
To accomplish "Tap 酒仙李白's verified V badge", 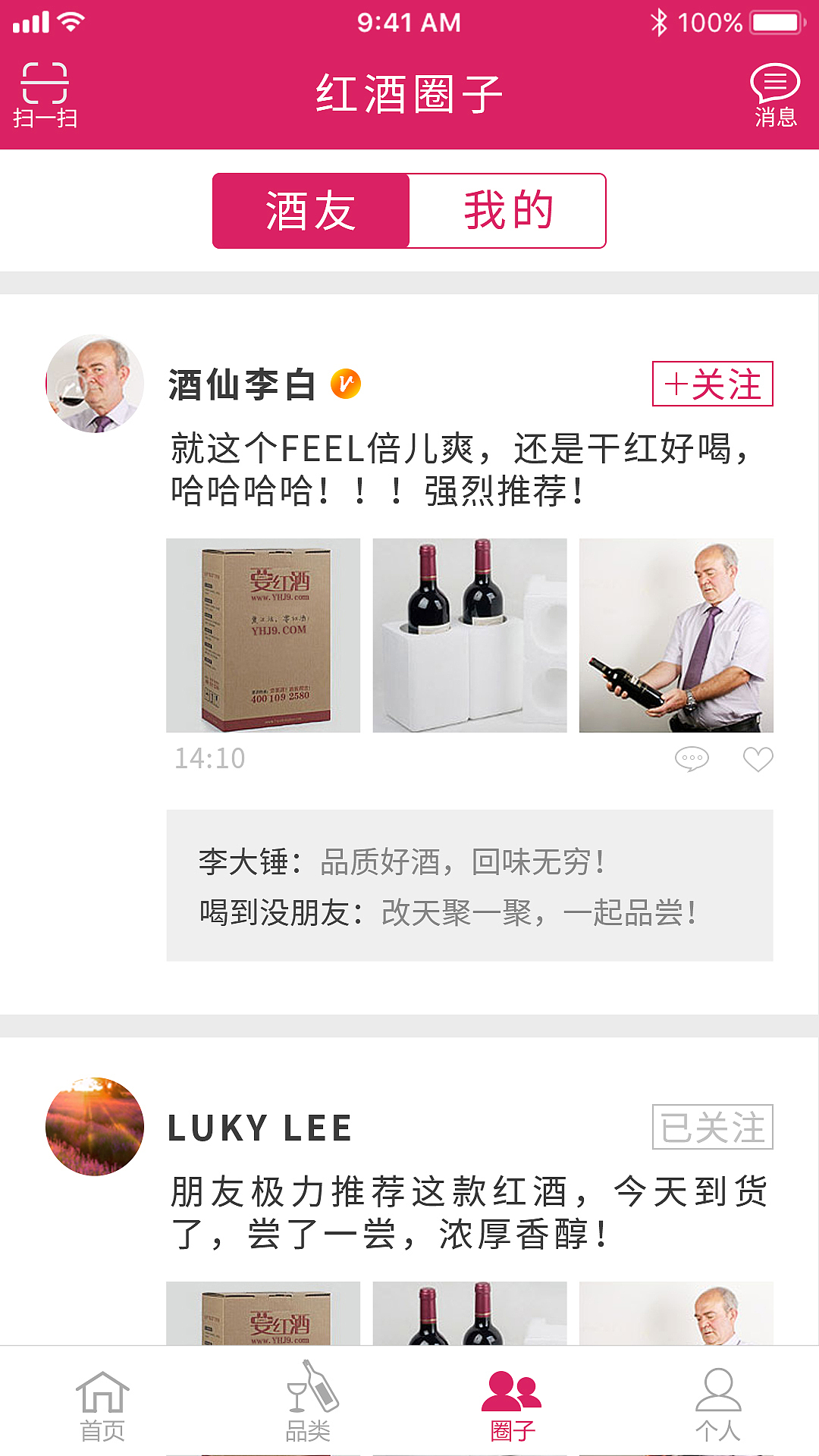I will pyautogui.click(x=346, y=384).
